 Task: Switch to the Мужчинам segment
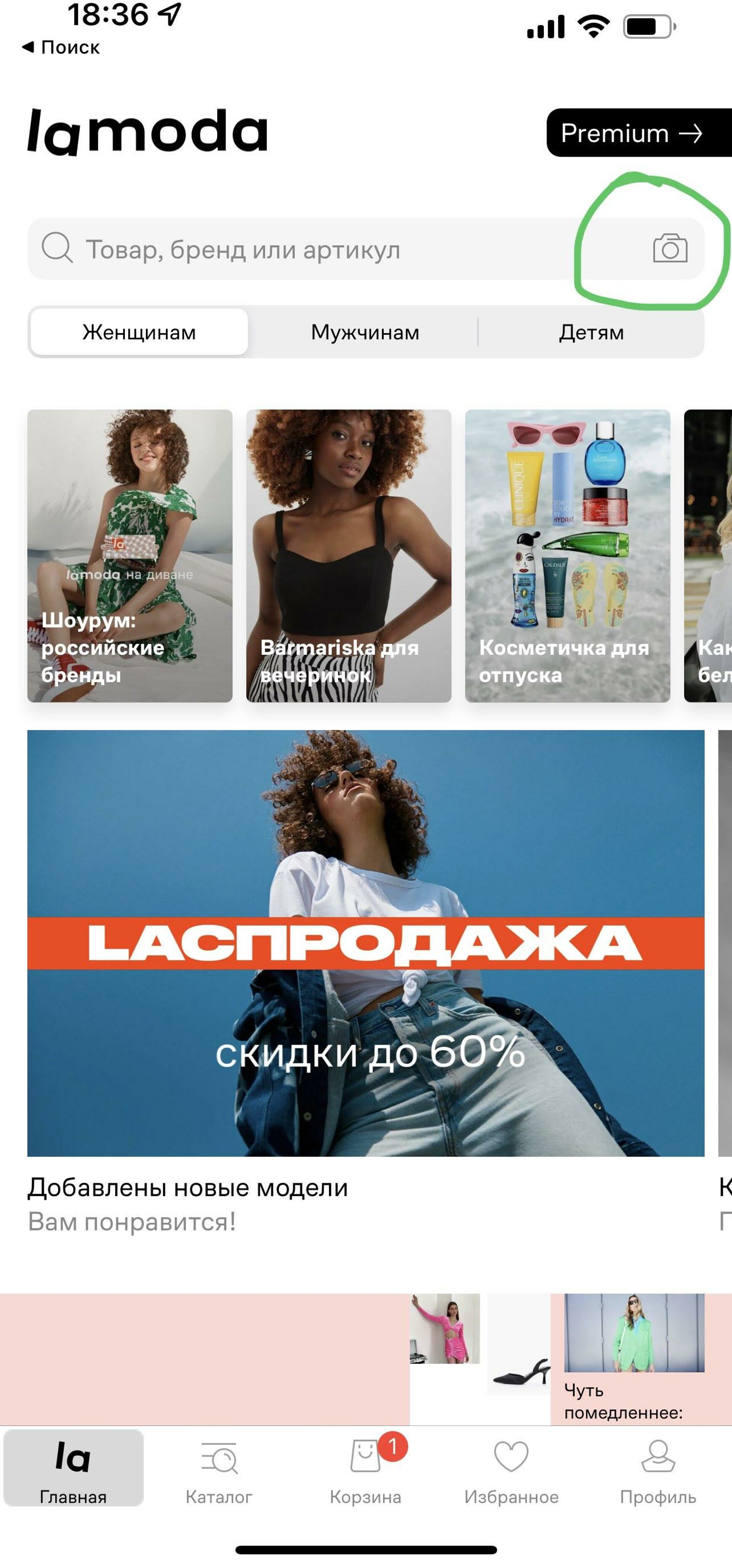pos(365,332)
